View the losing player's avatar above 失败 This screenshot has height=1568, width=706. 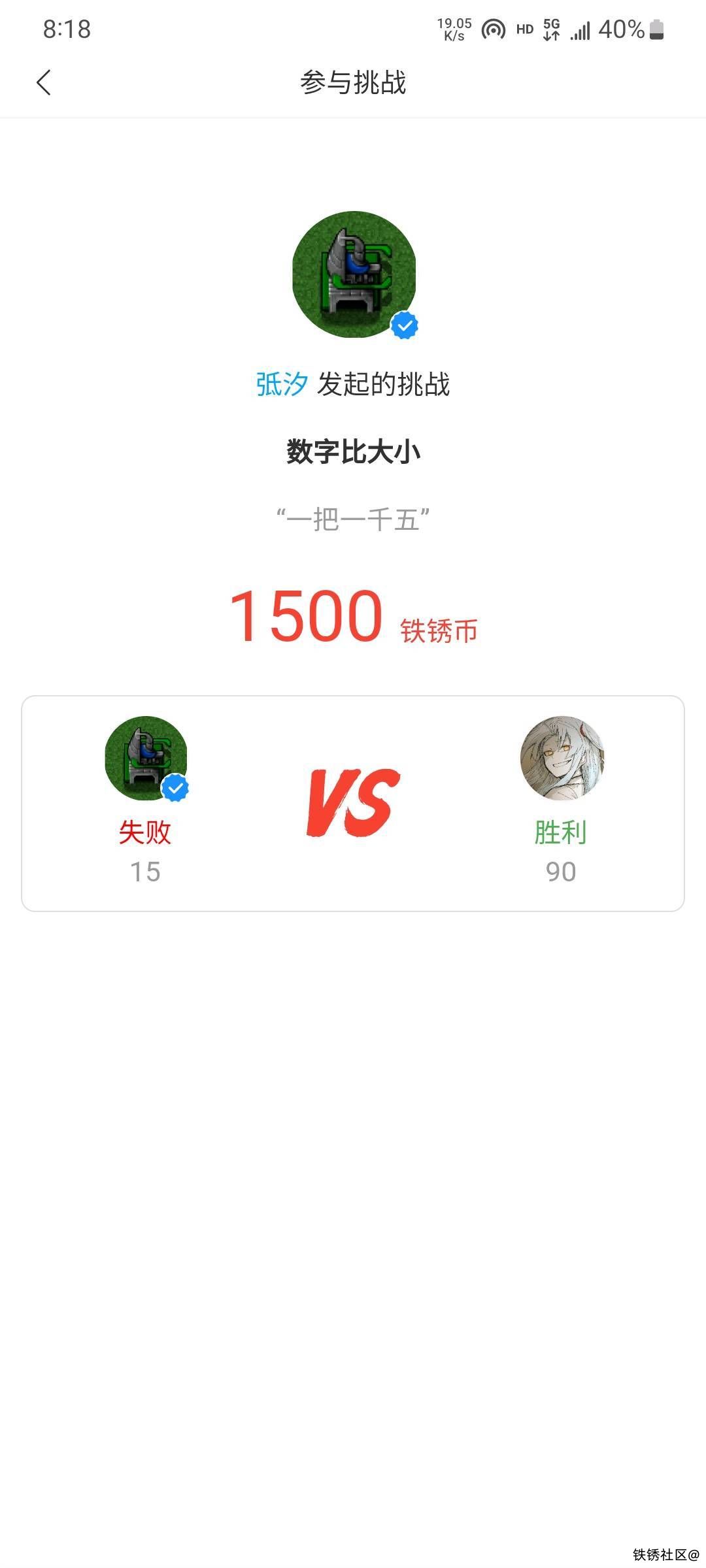tap(146, 758)
